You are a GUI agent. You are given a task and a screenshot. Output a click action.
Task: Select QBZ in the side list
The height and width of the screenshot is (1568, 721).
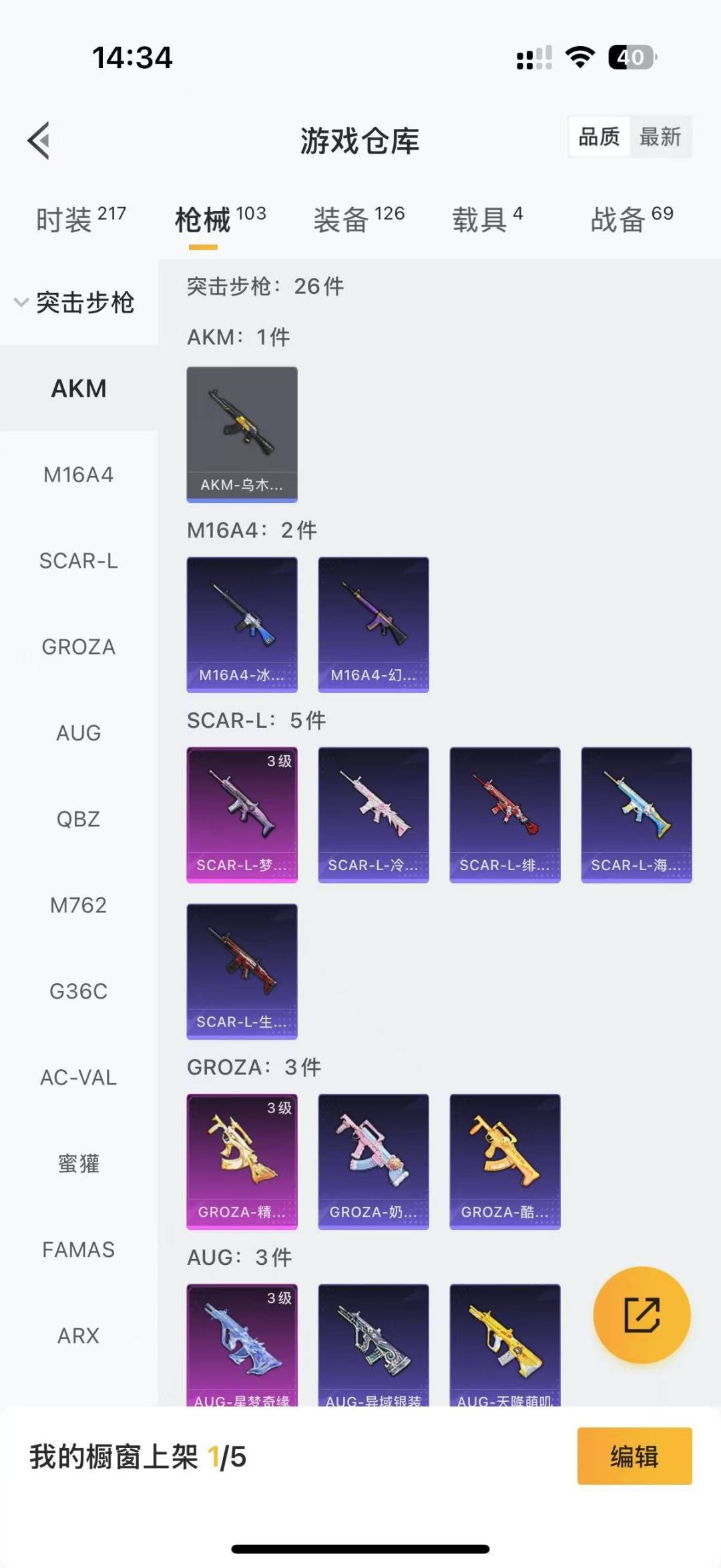point(79,819)
